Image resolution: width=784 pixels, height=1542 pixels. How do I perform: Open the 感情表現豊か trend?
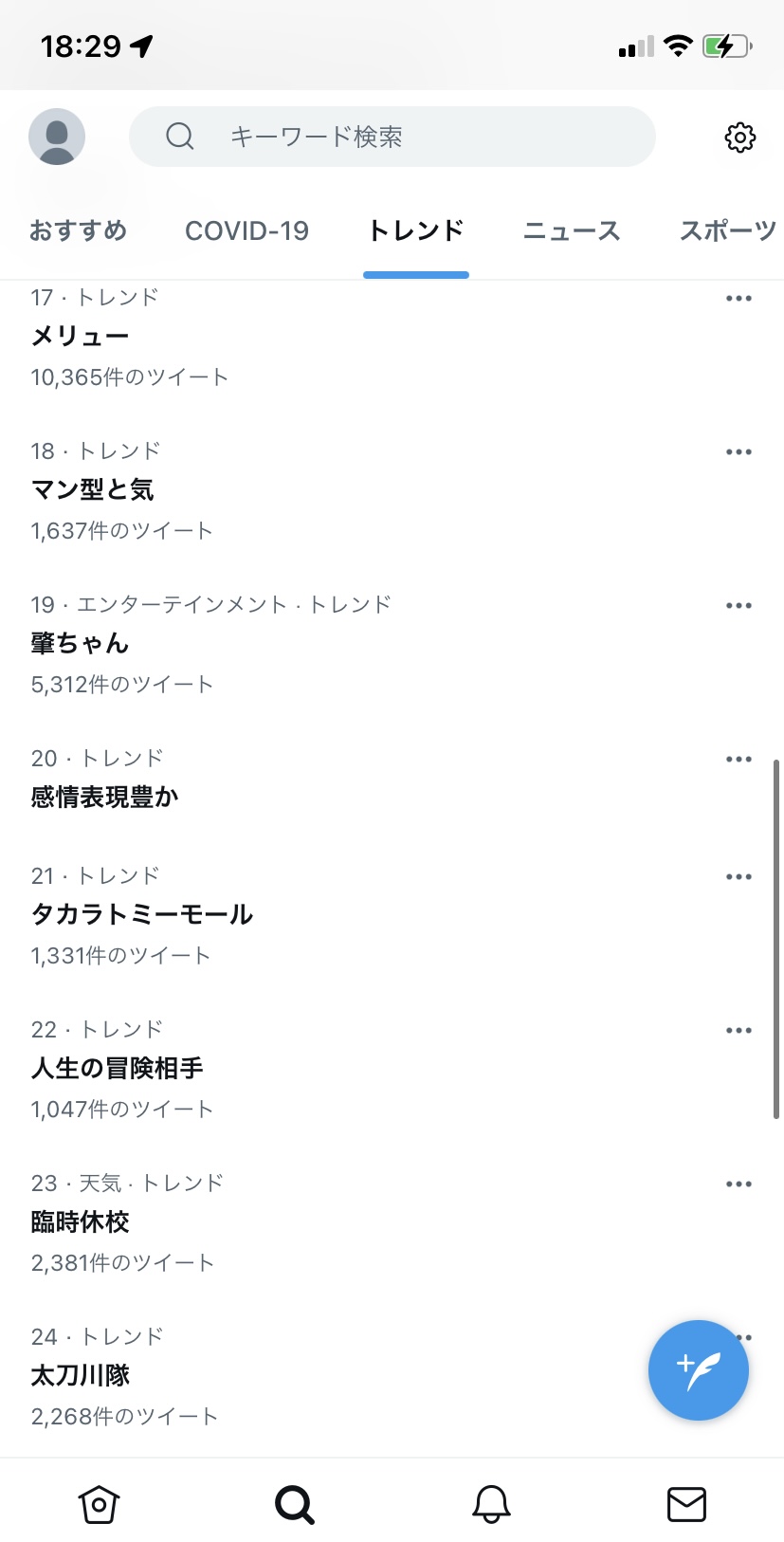(104, 798)
